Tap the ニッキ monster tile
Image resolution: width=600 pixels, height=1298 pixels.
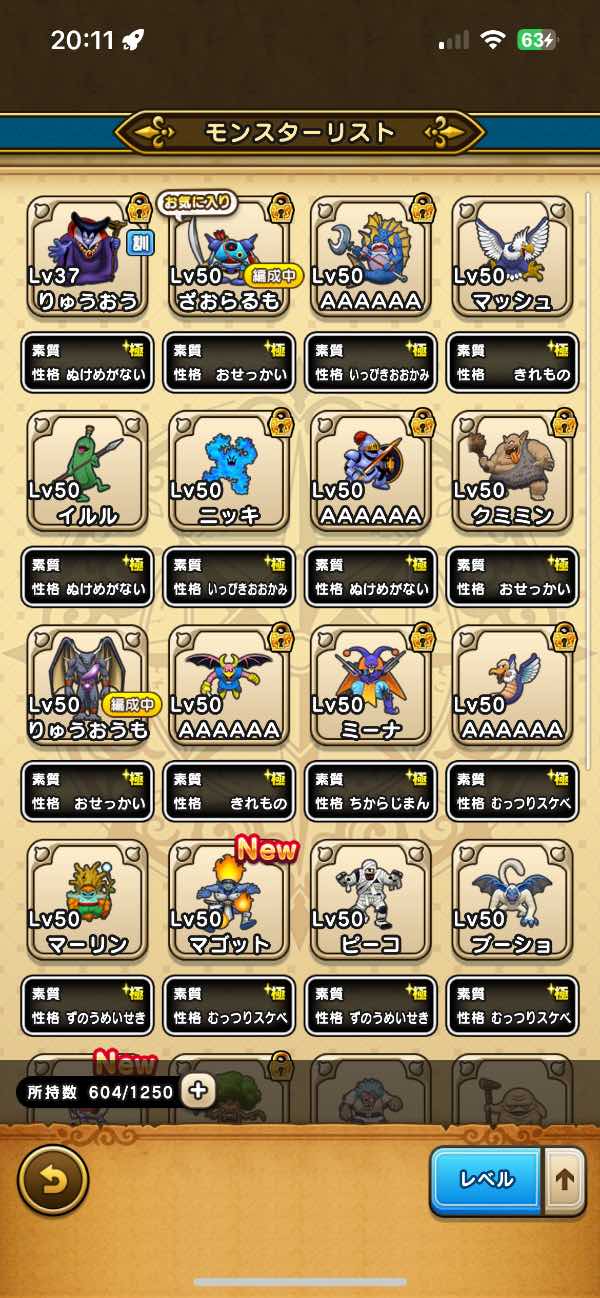click(x=230, y=472)
